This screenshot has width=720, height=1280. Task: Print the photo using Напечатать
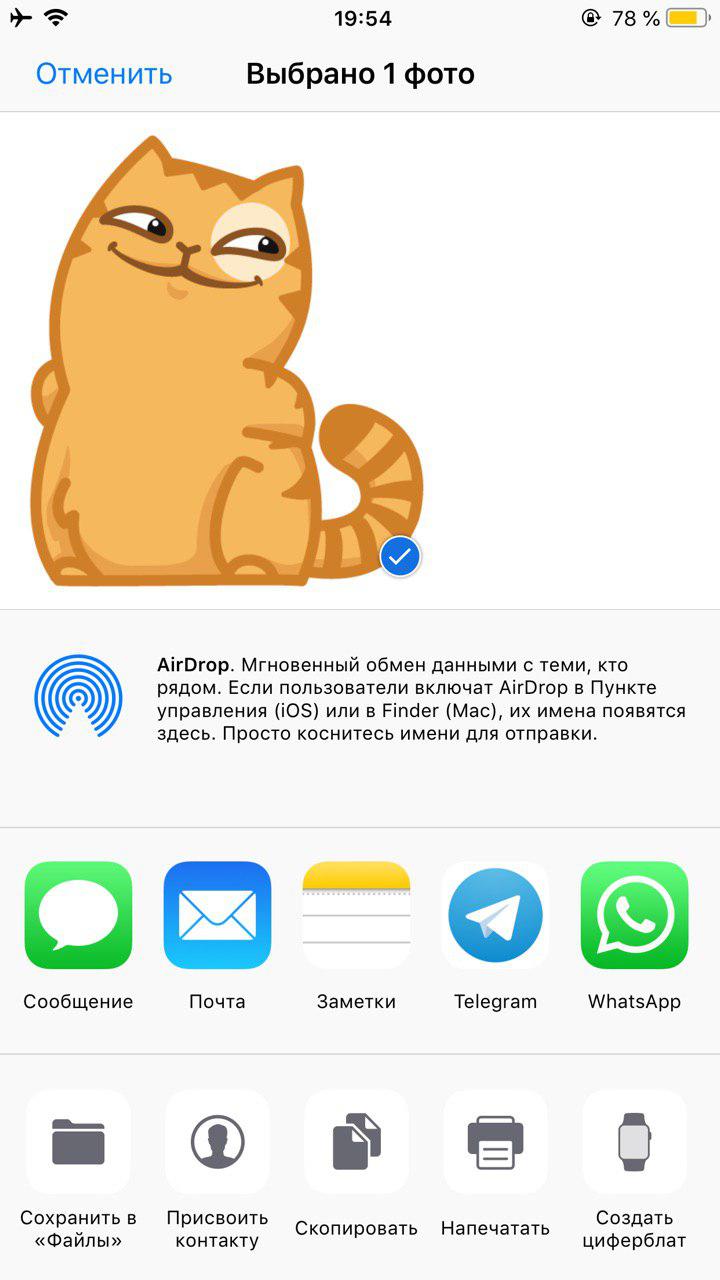tap(495, 1142)
